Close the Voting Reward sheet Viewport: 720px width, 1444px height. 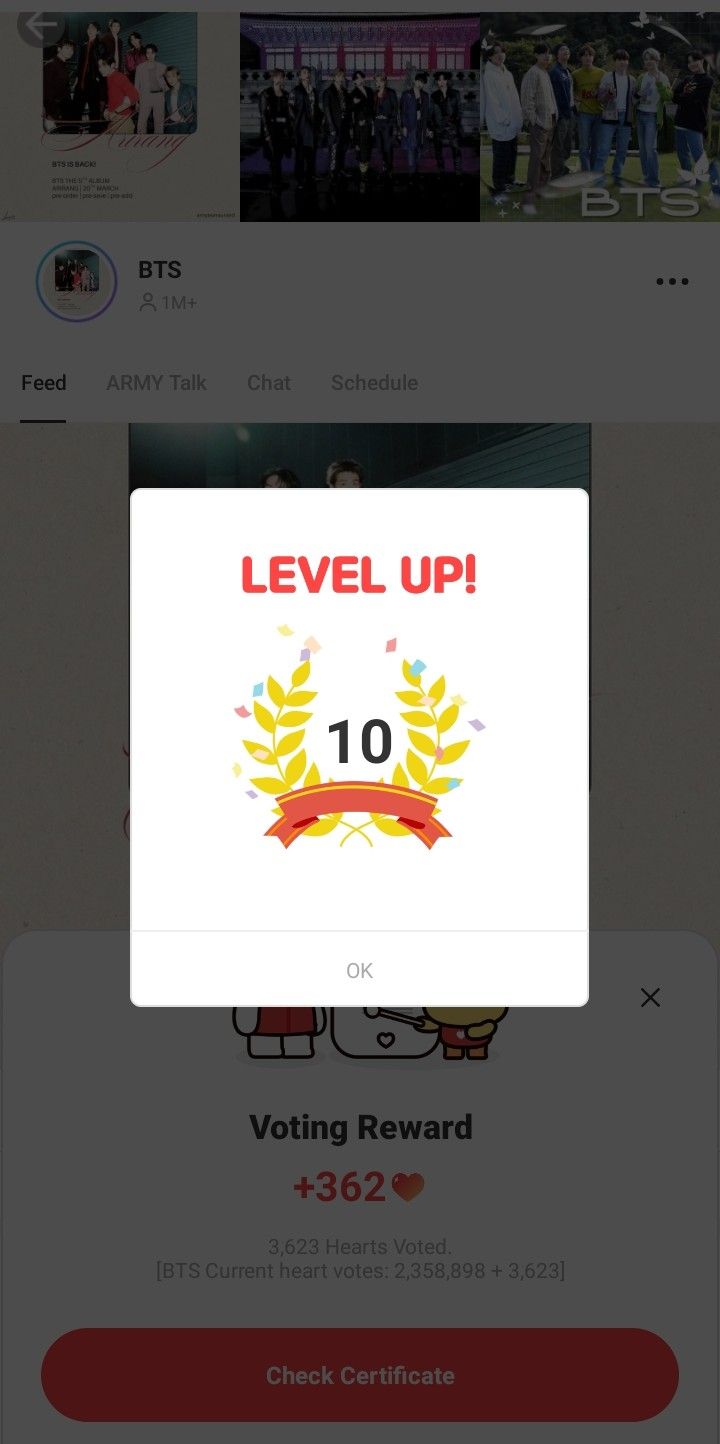coord(650,997)
